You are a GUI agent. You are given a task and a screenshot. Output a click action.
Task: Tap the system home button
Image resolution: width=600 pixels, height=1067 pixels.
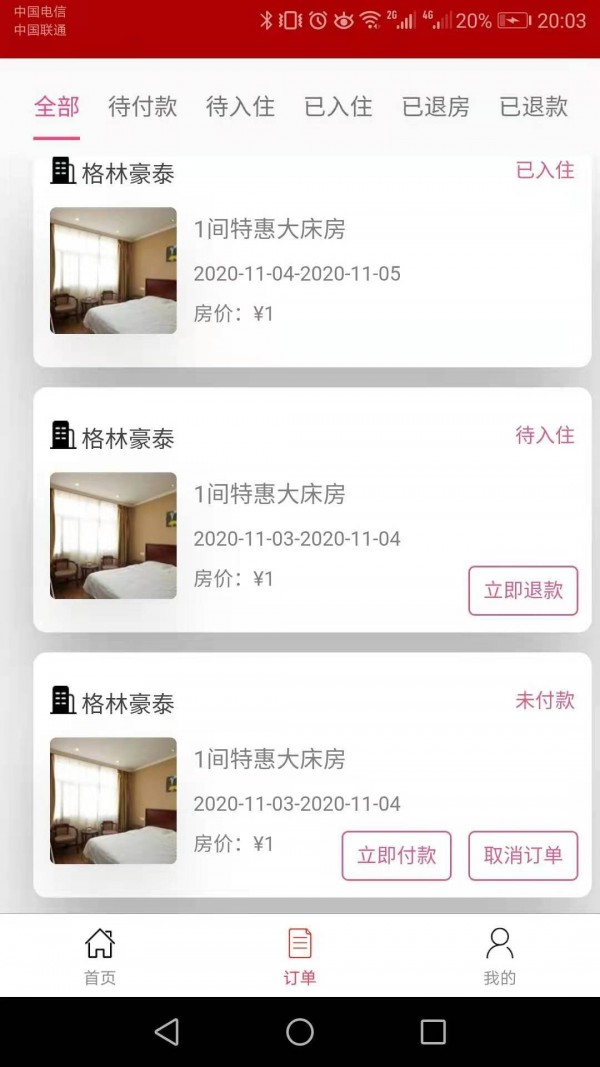(300, 1032)
